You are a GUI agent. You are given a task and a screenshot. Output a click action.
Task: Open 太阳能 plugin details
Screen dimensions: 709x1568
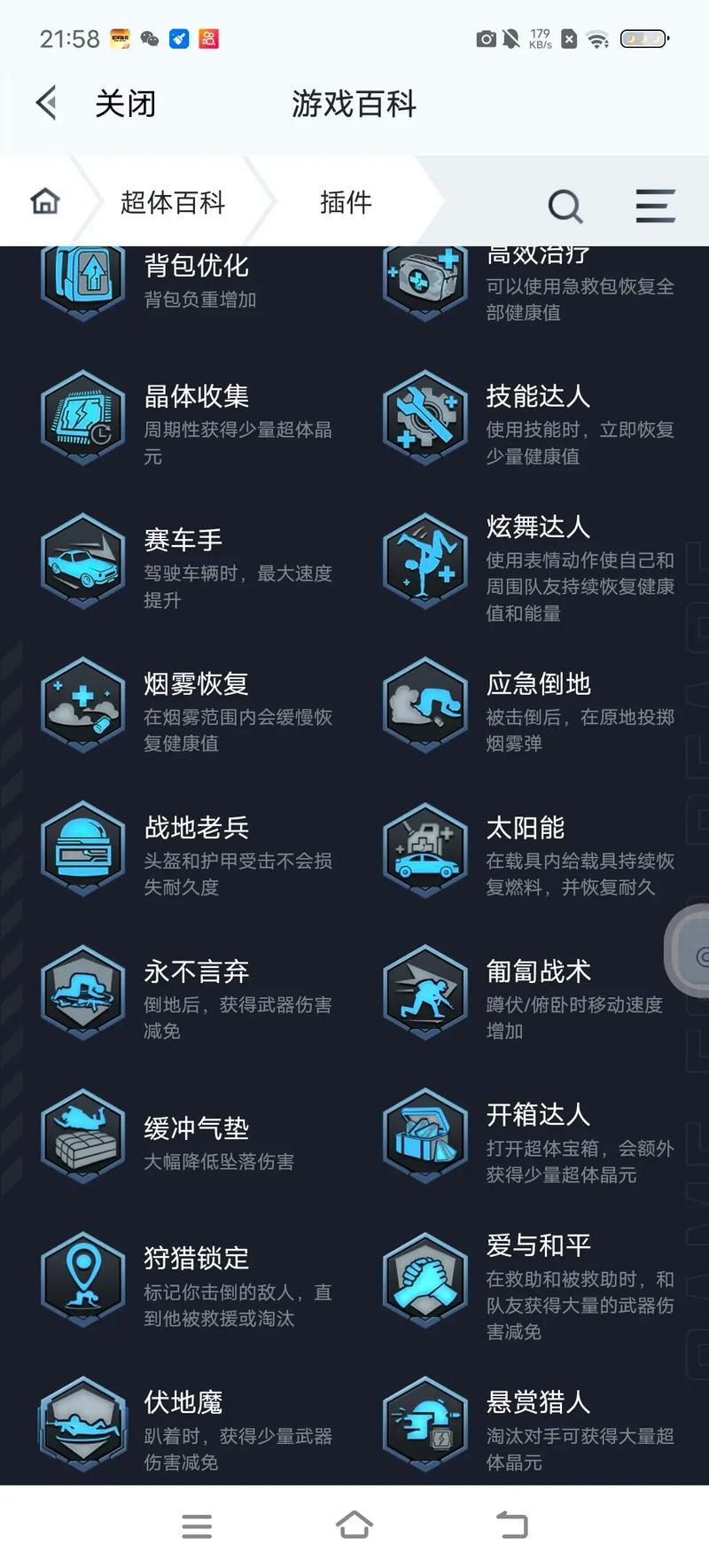click(x=525, y=828)
